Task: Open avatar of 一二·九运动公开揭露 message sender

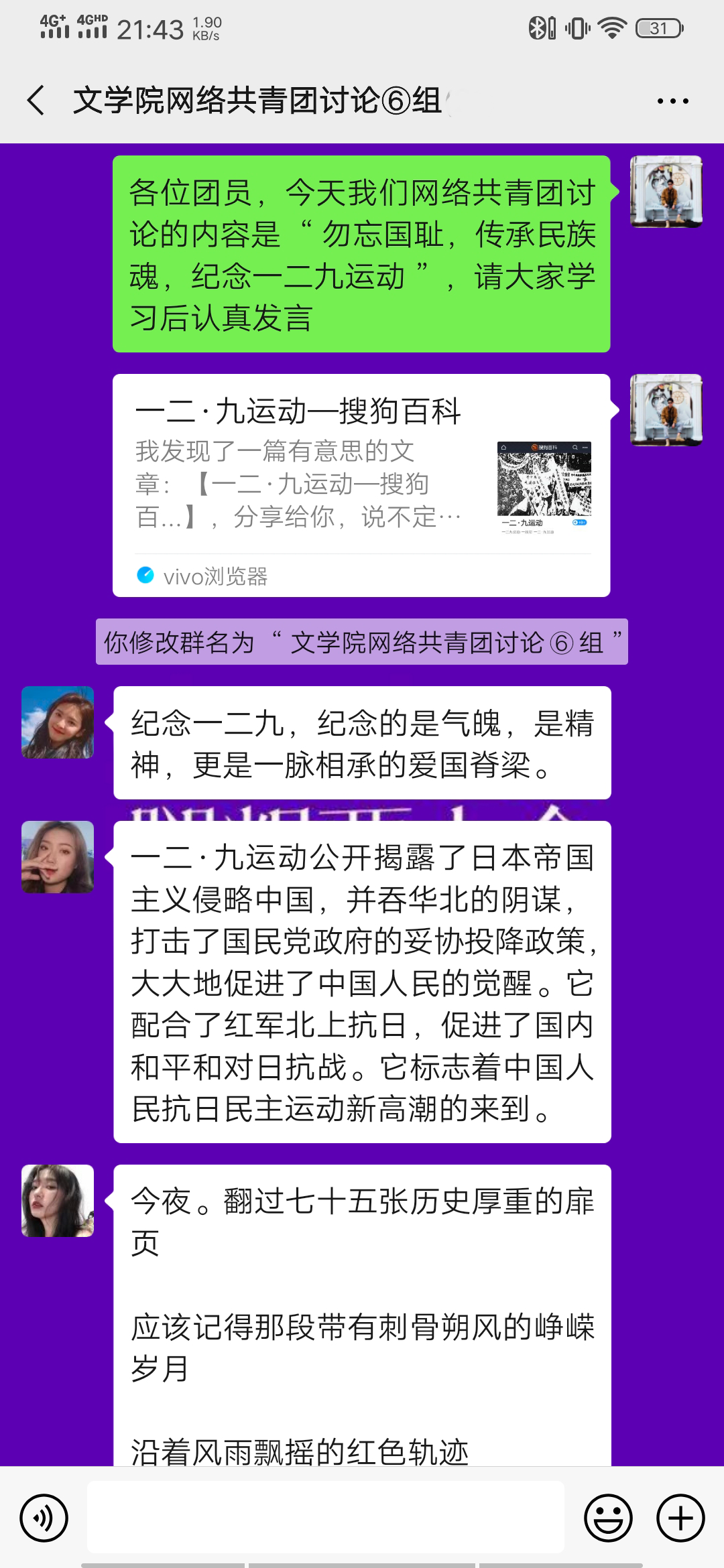Action: [58, 857]
